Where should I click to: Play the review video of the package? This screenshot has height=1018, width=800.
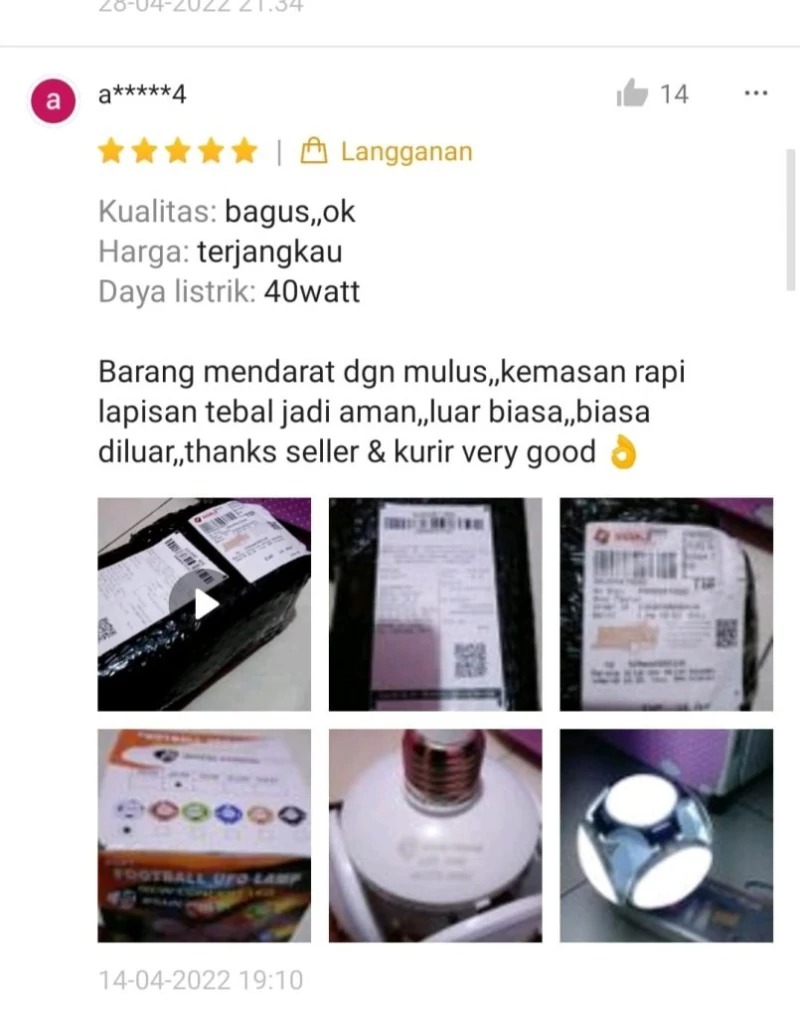204,604
